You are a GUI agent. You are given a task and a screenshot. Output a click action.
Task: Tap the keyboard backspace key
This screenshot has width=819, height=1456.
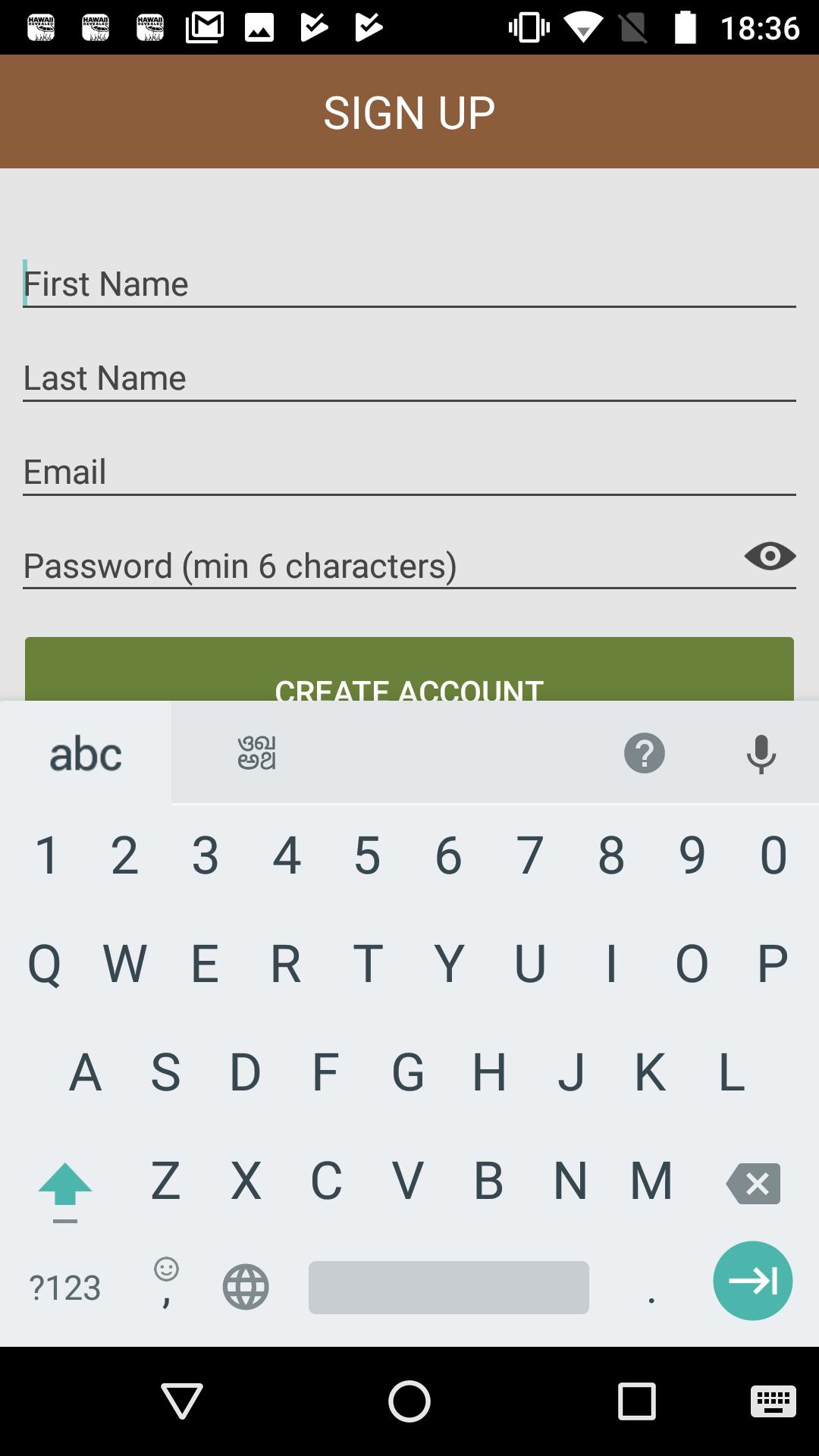click(753, 1183)
